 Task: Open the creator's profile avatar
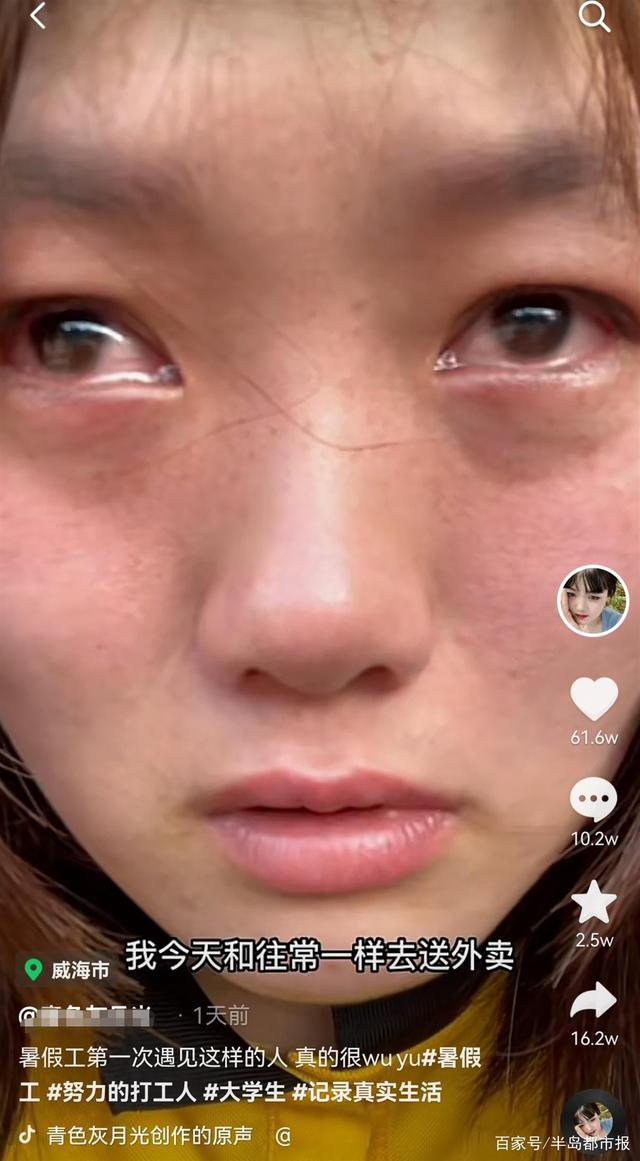pos(593,601)
